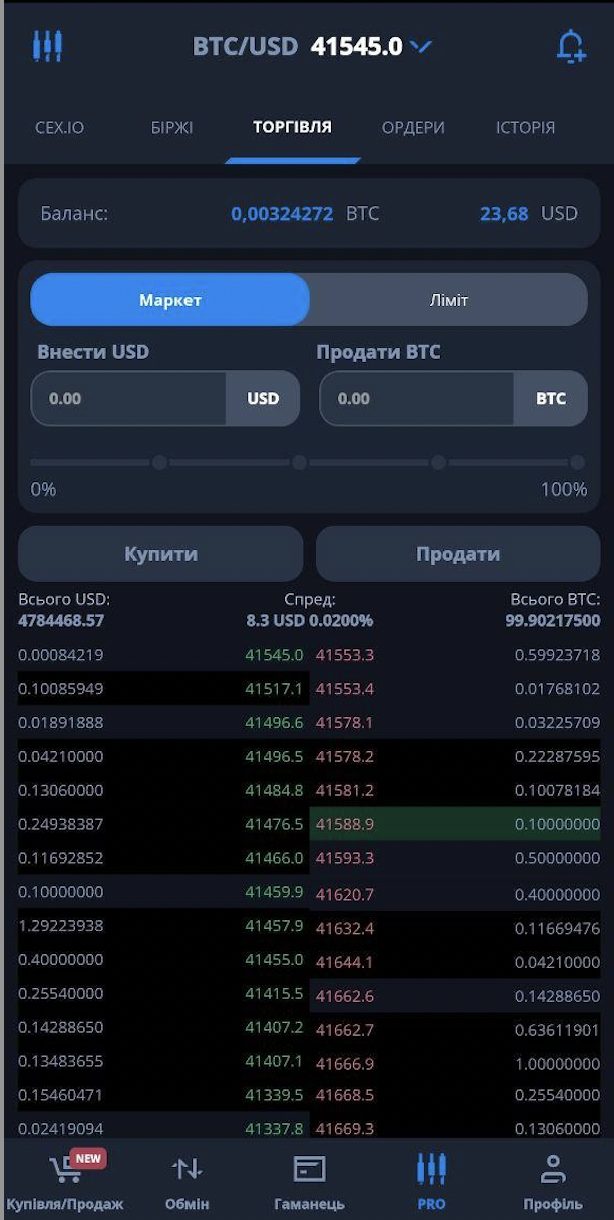
Task: Open Купівля/Продаж in bottom navigation
Action: [x=65, y=1180]
